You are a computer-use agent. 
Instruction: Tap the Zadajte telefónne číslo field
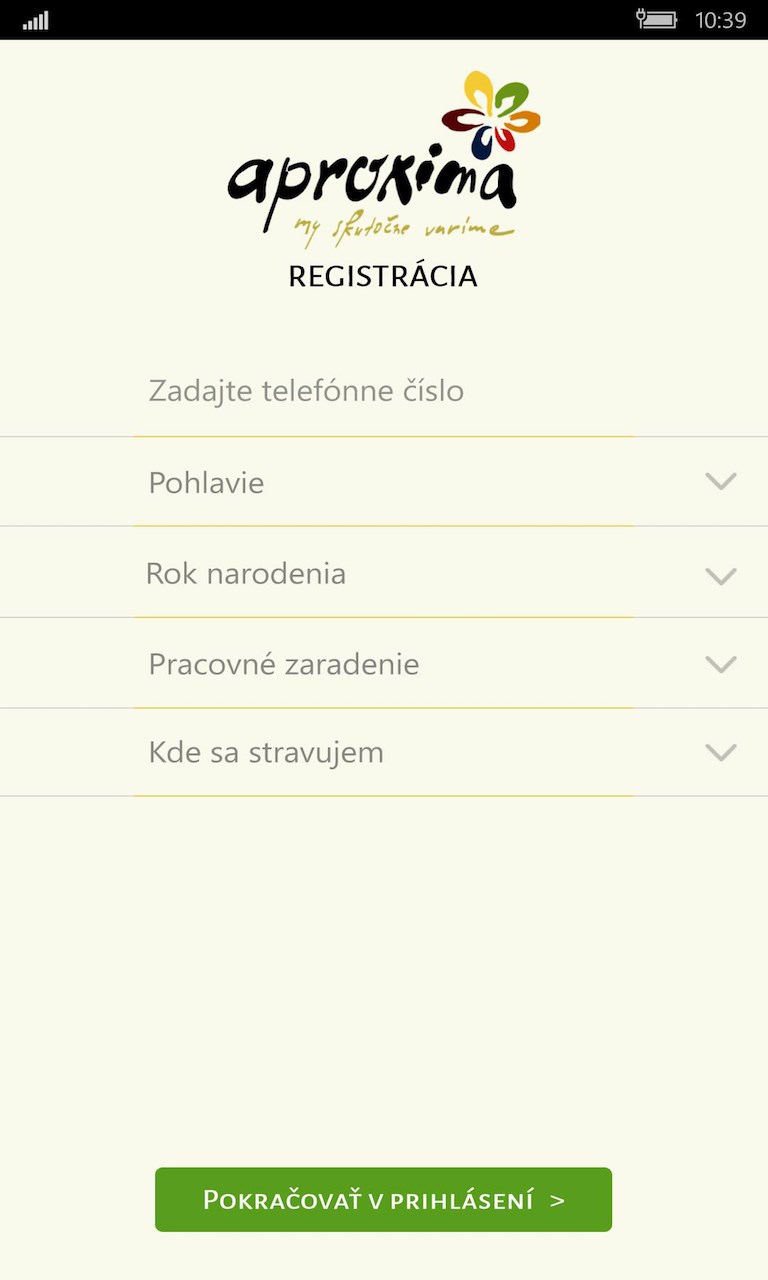[x=384, y=391]
